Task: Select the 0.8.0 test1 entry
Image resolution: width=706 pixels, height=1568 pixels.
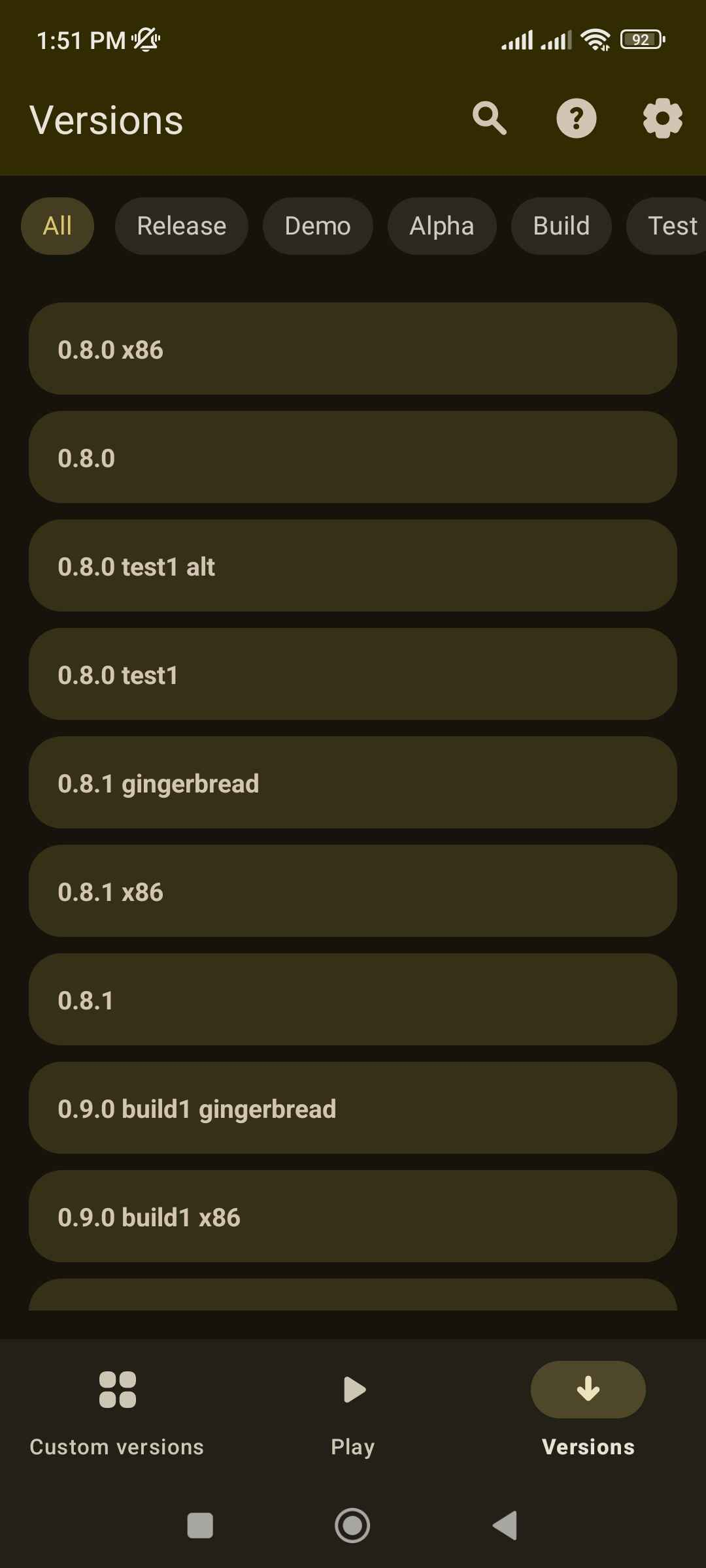Action: coord(353,674)
